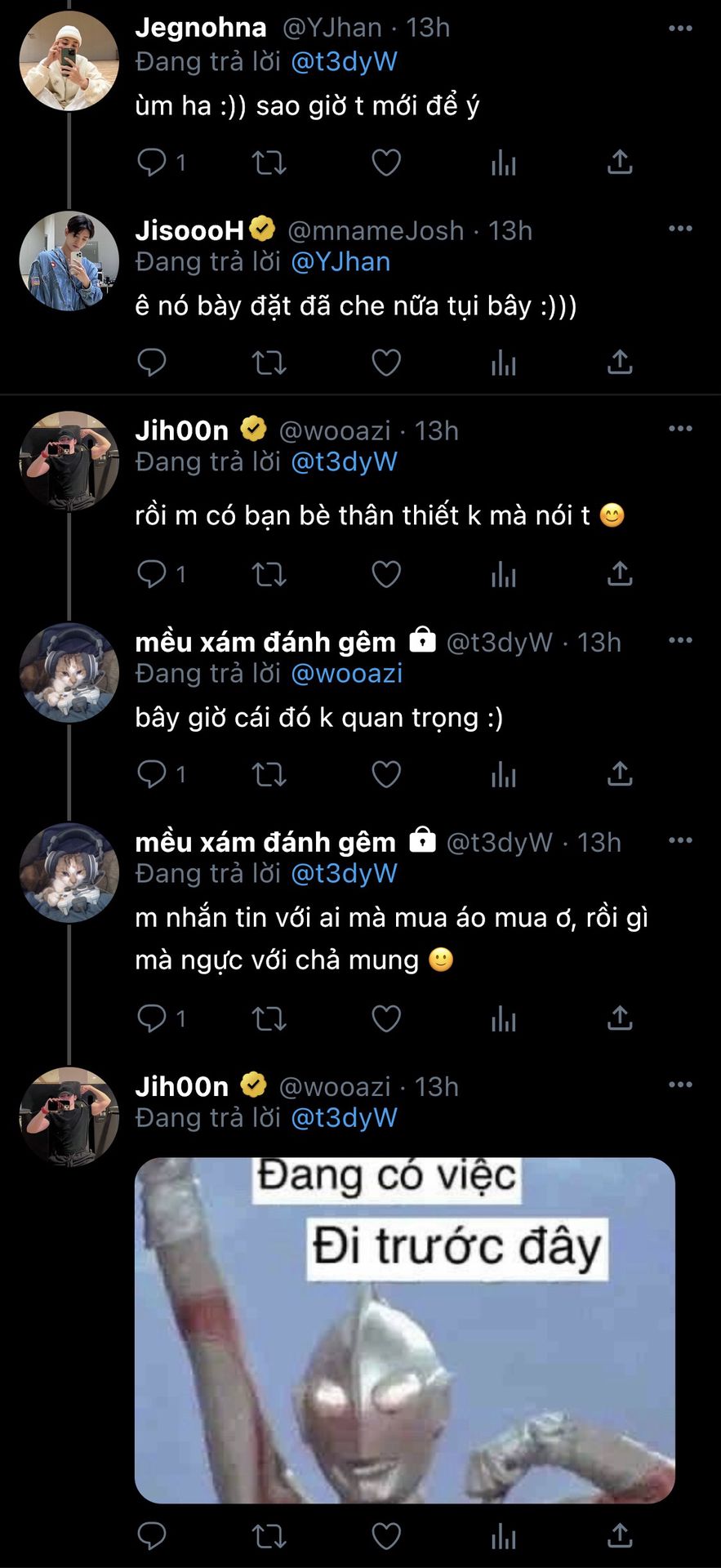Reply to JisoooH's tweet
Screen dimensions: 721x1568
coord(152,363)
